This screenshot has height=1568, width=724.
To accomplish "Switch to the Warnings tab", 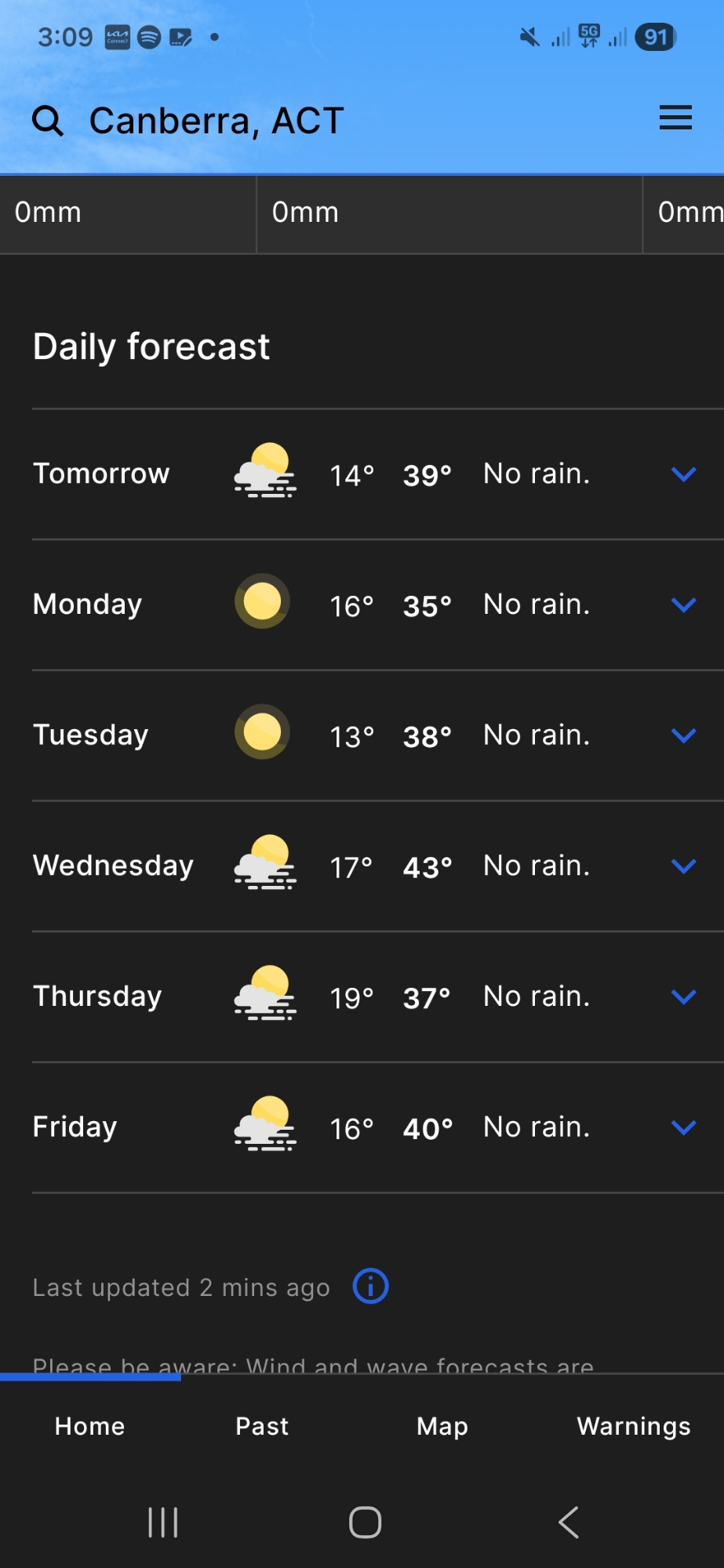I will [x=634, y=1426].
